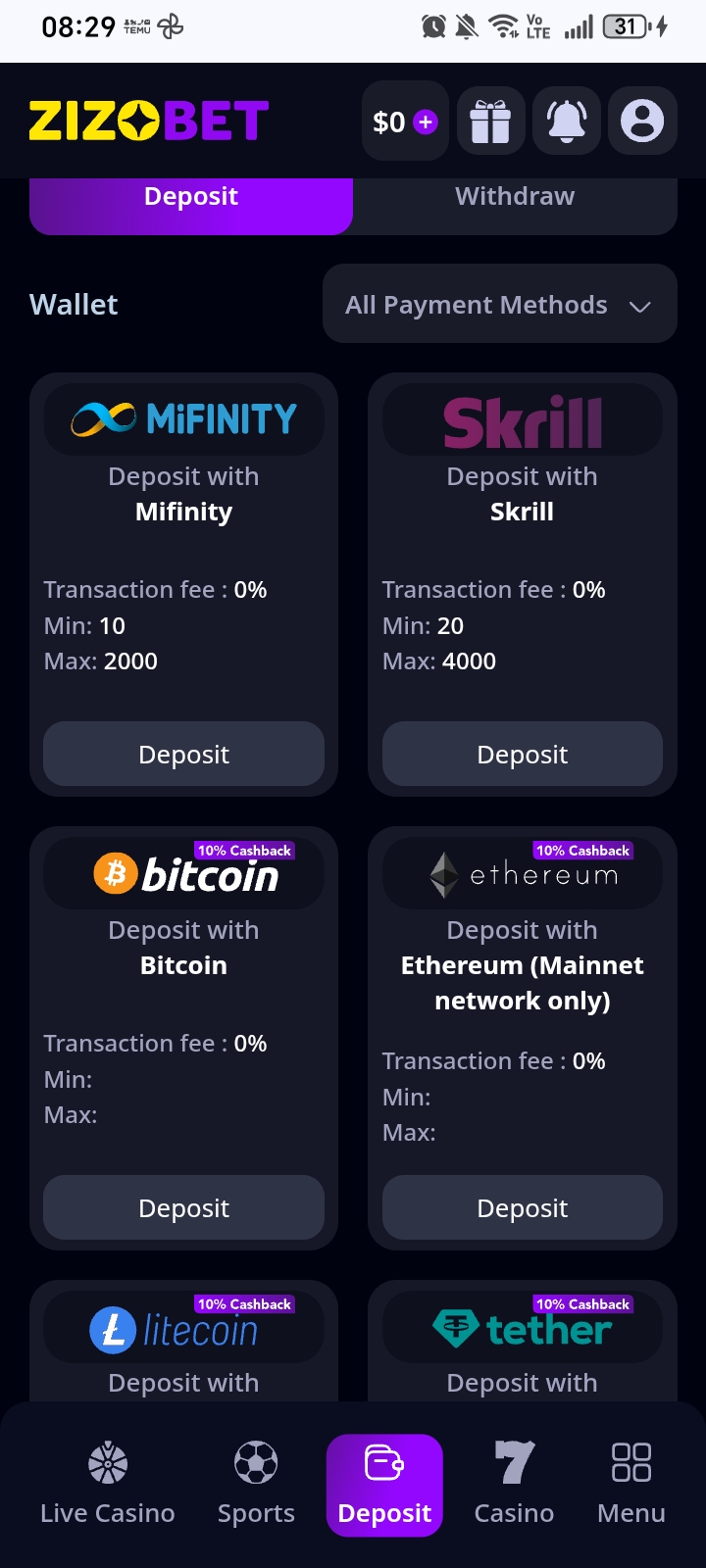This screenshot has height=1568, width=706.
Task: Open the user profile icon
Action: (x=642, y=122)
